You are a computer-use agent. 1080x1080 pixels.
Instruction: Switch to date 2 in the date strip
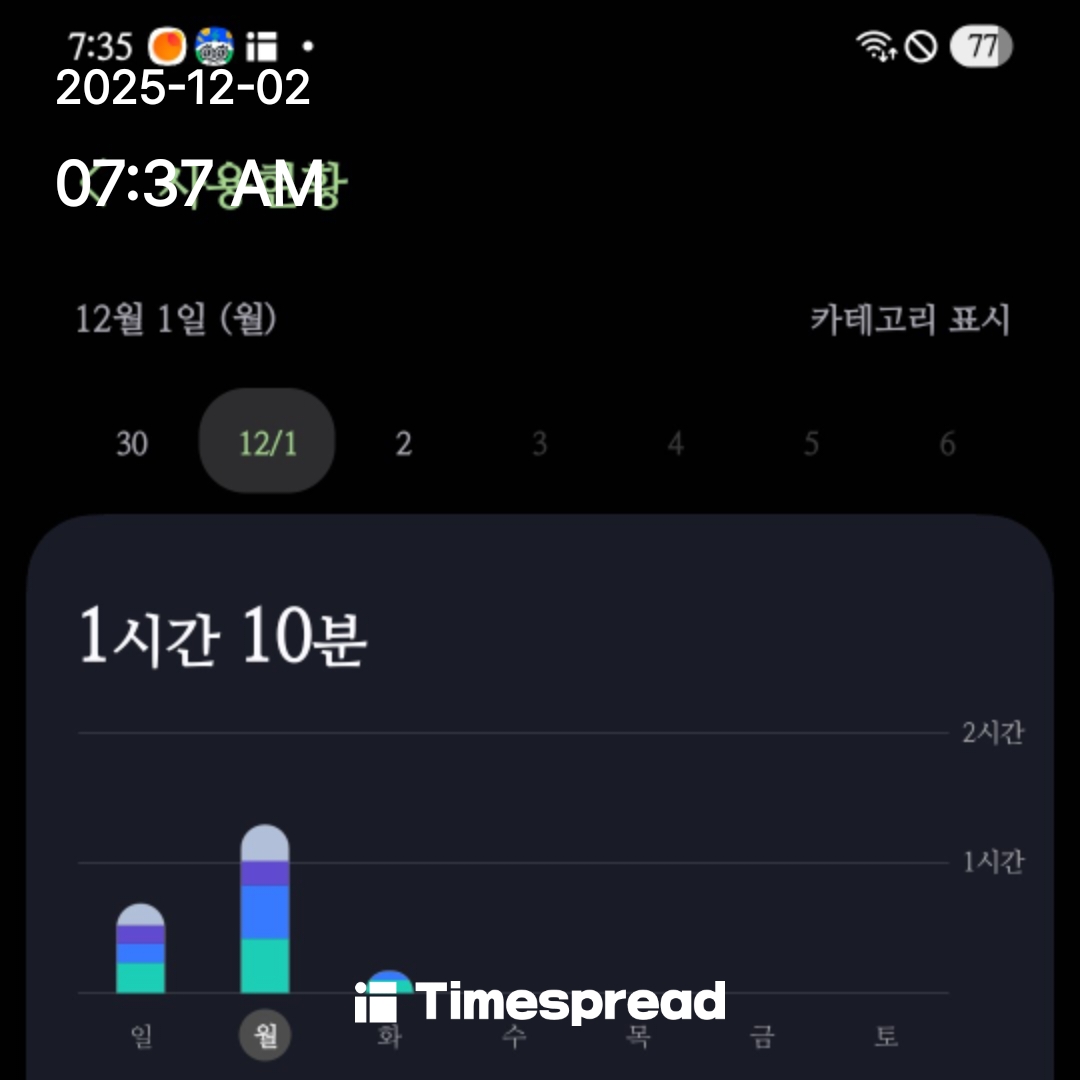point(403,443)
